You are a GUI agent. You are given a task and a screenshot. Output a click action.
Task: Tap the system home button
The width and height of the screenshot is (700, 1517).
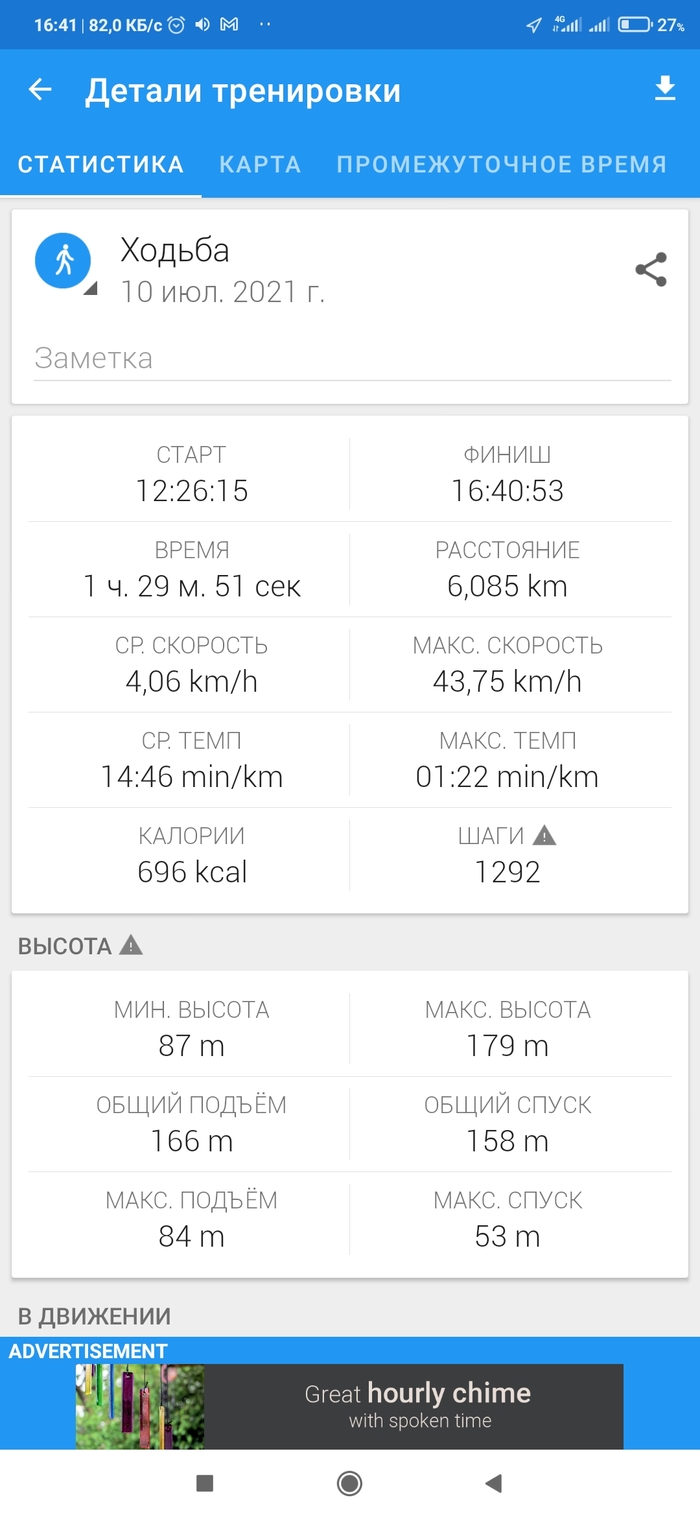[349, 1483]
